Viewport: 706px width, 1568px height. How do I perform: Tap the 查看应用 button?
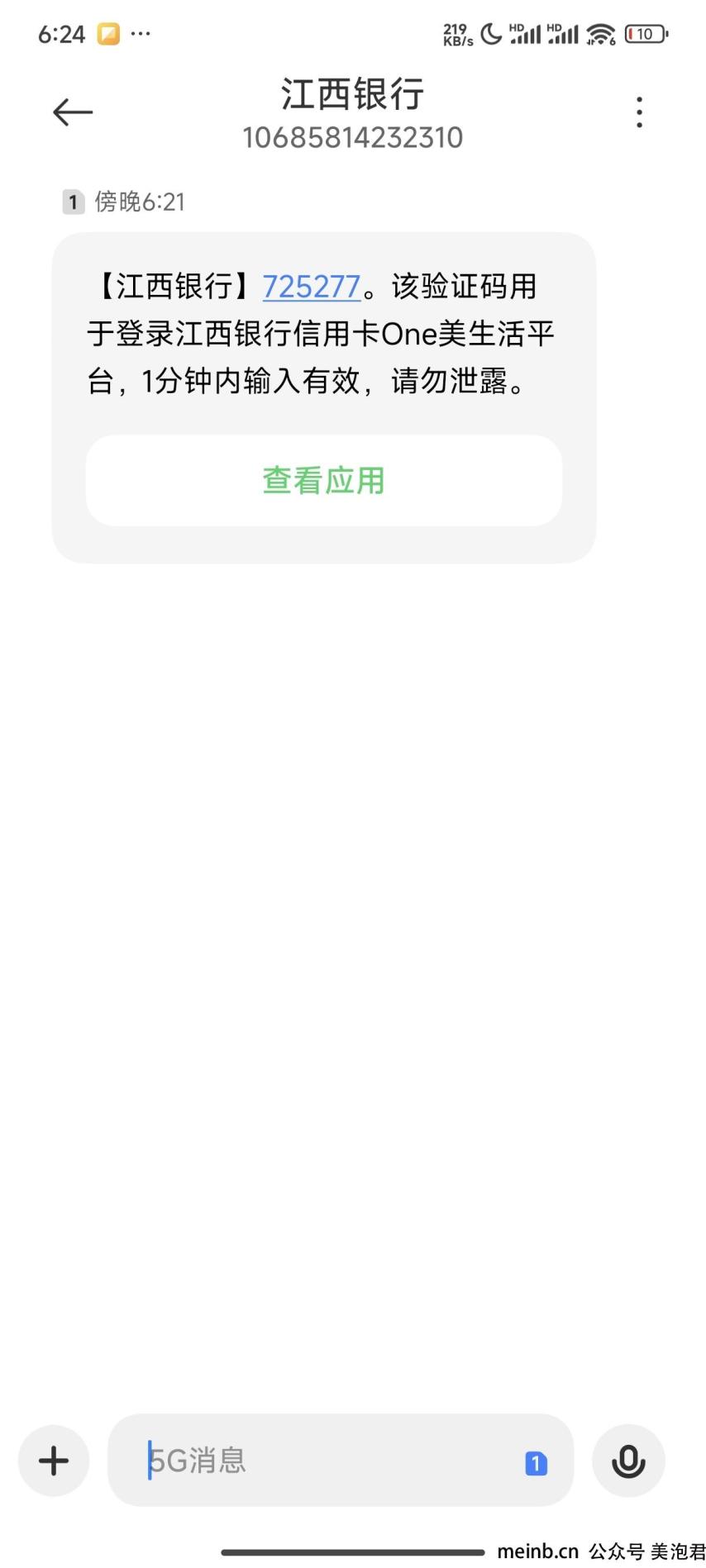(x=324, y=481)
